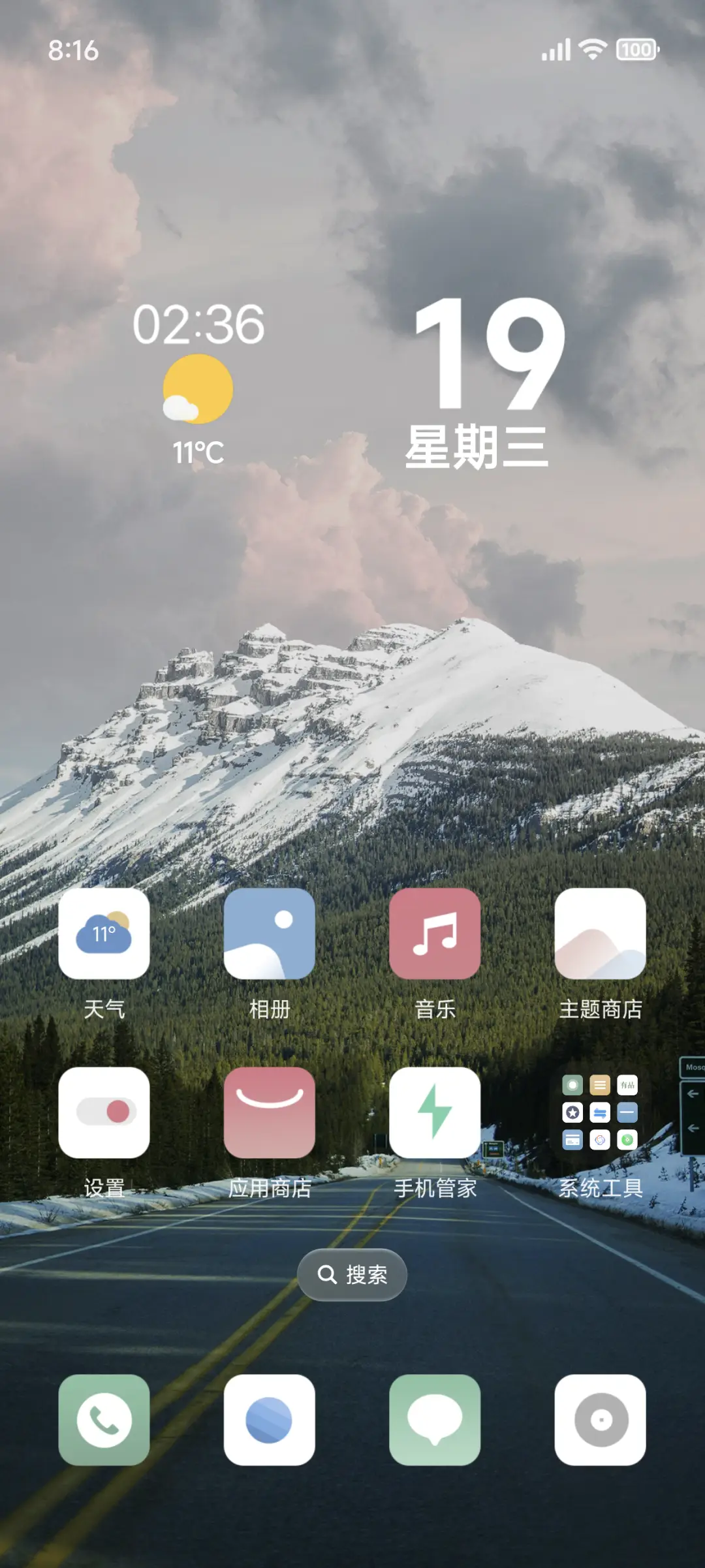This screenshot has height=1568, width=705.
Task: Tap the date widget showing 19 星期三
Action: tap(491, 366)
